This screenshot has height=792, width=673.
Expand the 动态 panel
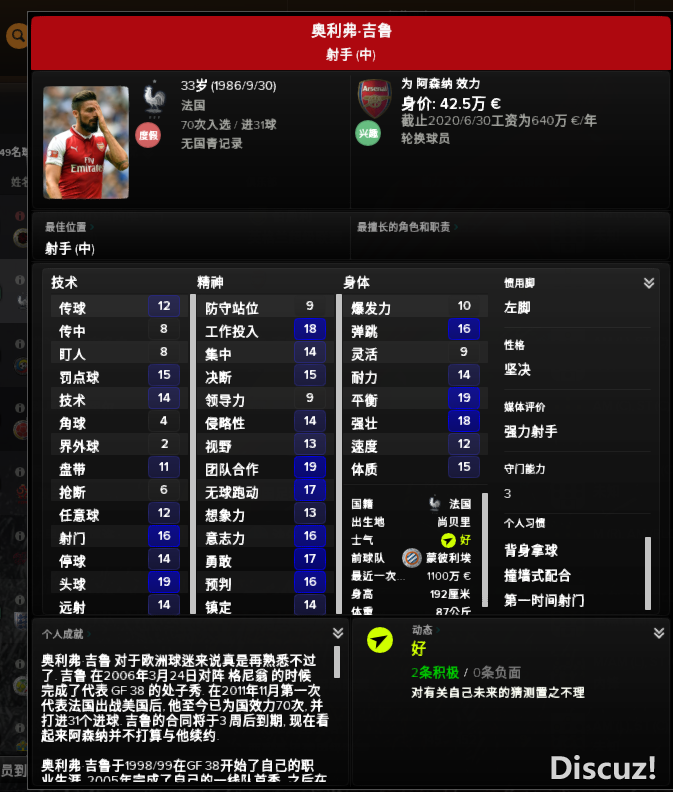pos(658,633)
